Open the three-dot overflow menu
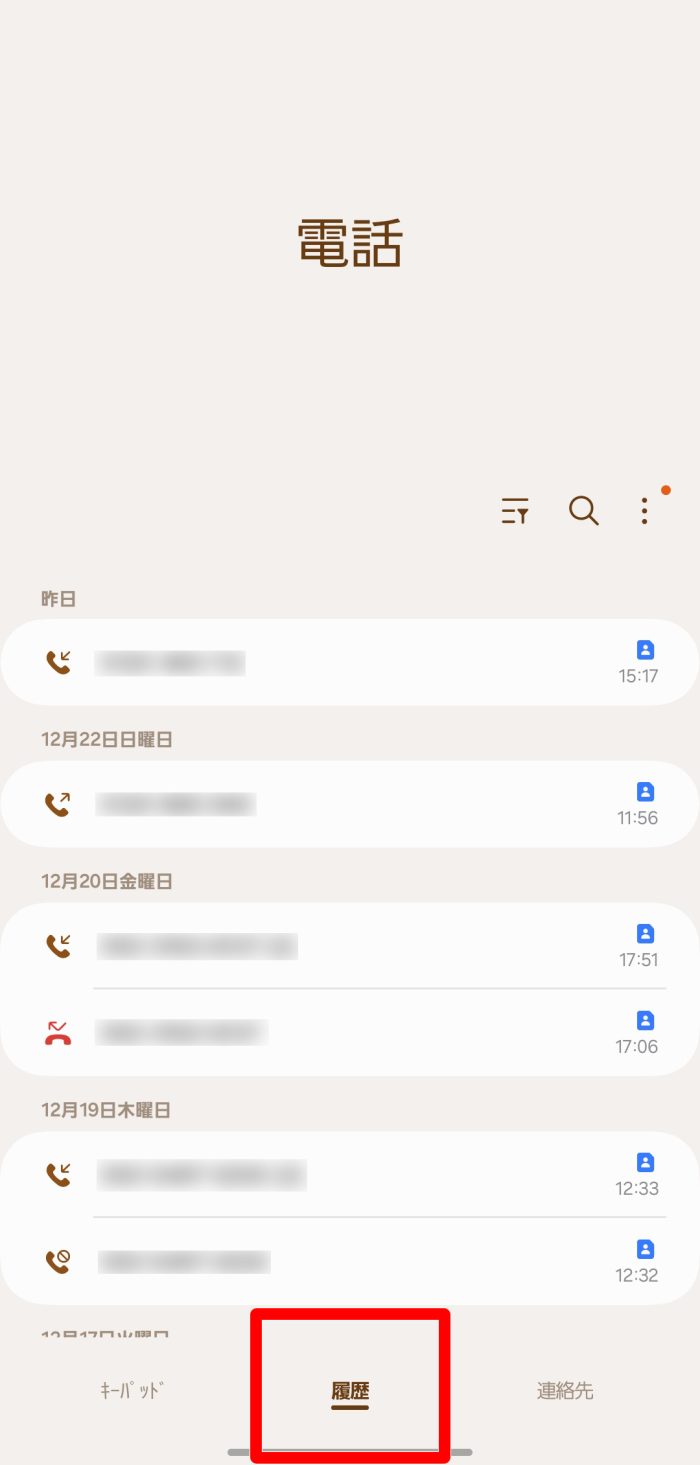The height and width of the screenshot is (1465, 700). click(645, 511)
